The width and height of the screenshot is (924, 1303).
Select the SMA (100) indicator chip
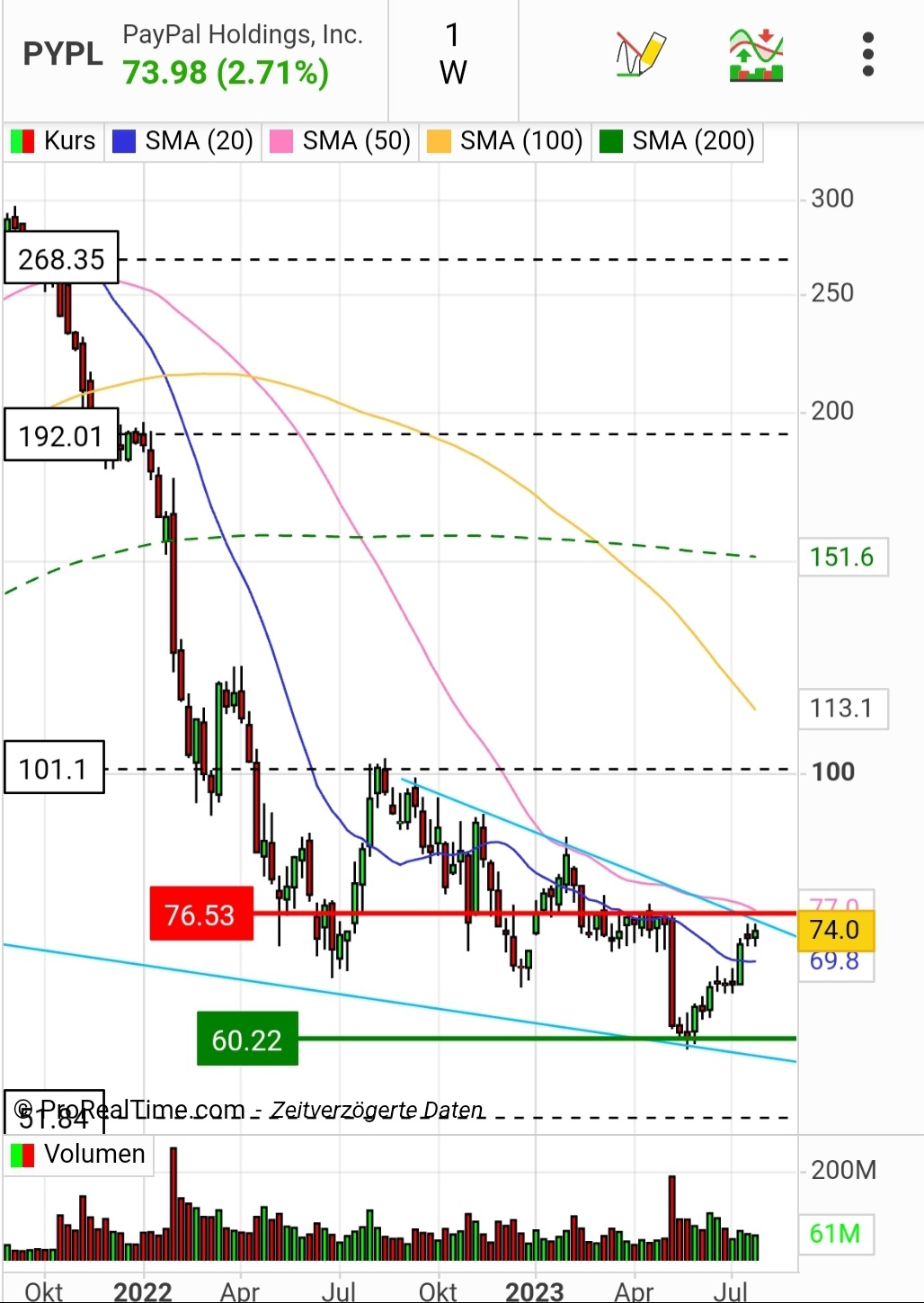pos(505,141)
